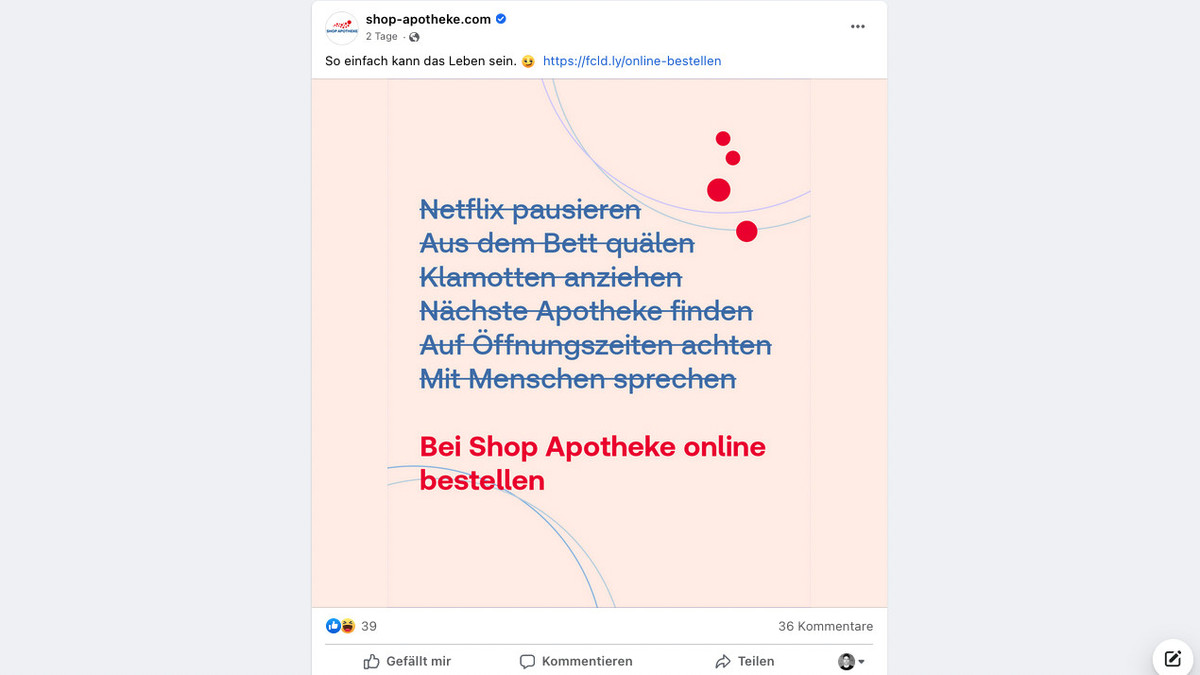
Task: Share the post via Teilen
Action: click(x=744, y=661)
